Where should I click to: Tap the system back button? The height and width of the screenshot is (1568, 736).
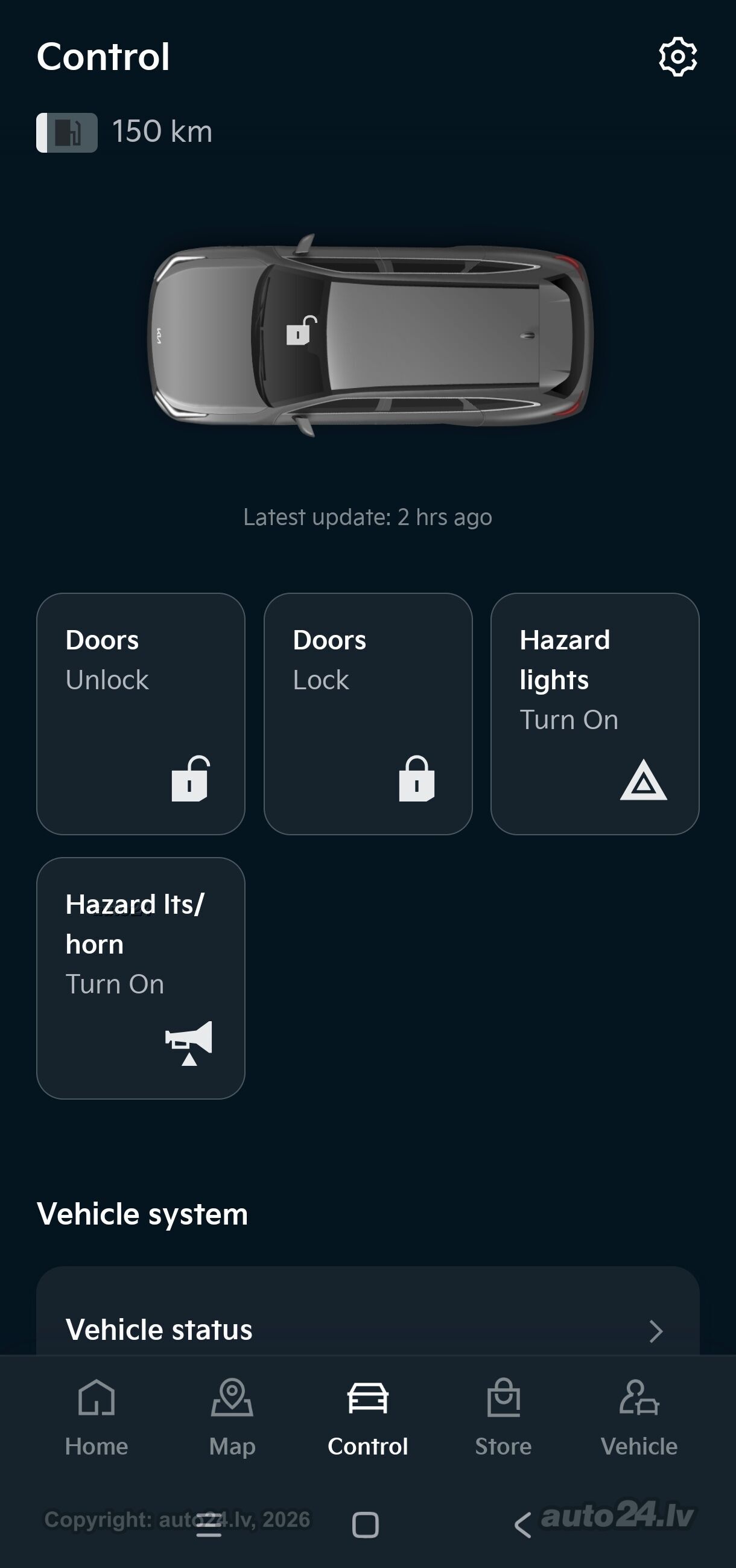pos(522,1525)
